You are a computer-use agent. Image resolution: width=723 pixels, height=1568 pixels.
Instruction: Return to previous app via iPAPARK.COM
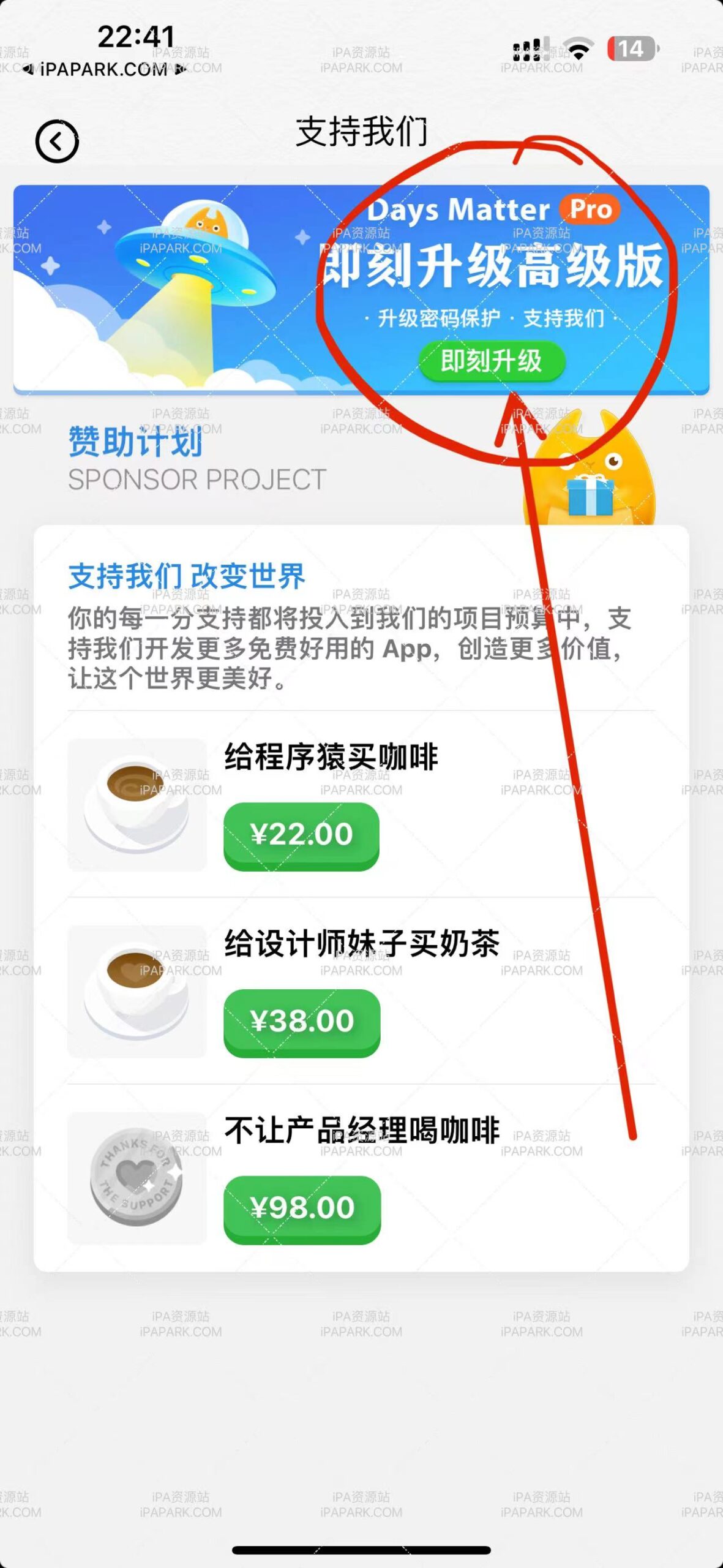pos(103,69)
